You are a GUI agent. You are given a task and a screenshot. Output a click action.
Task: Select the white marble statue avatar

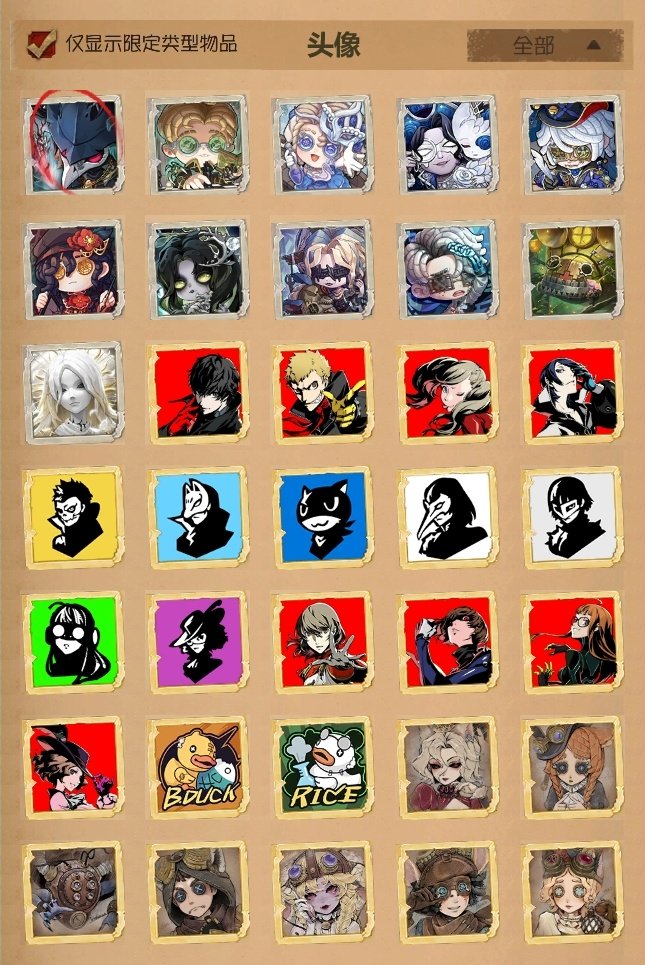[x=72, y=391]
